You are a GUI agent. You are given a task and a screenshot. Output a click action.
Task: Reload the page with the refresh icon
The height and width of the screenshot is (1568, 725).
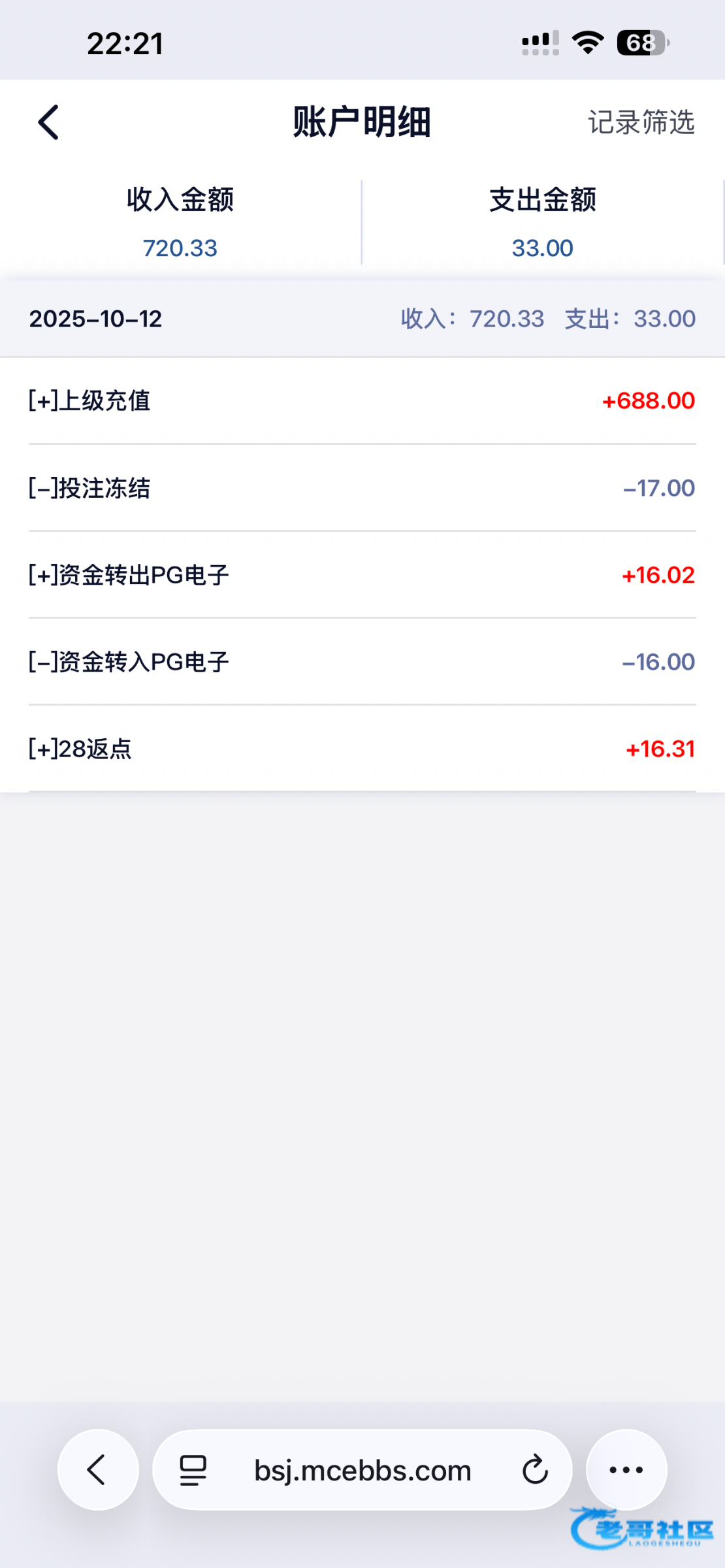coord(535,1470)
